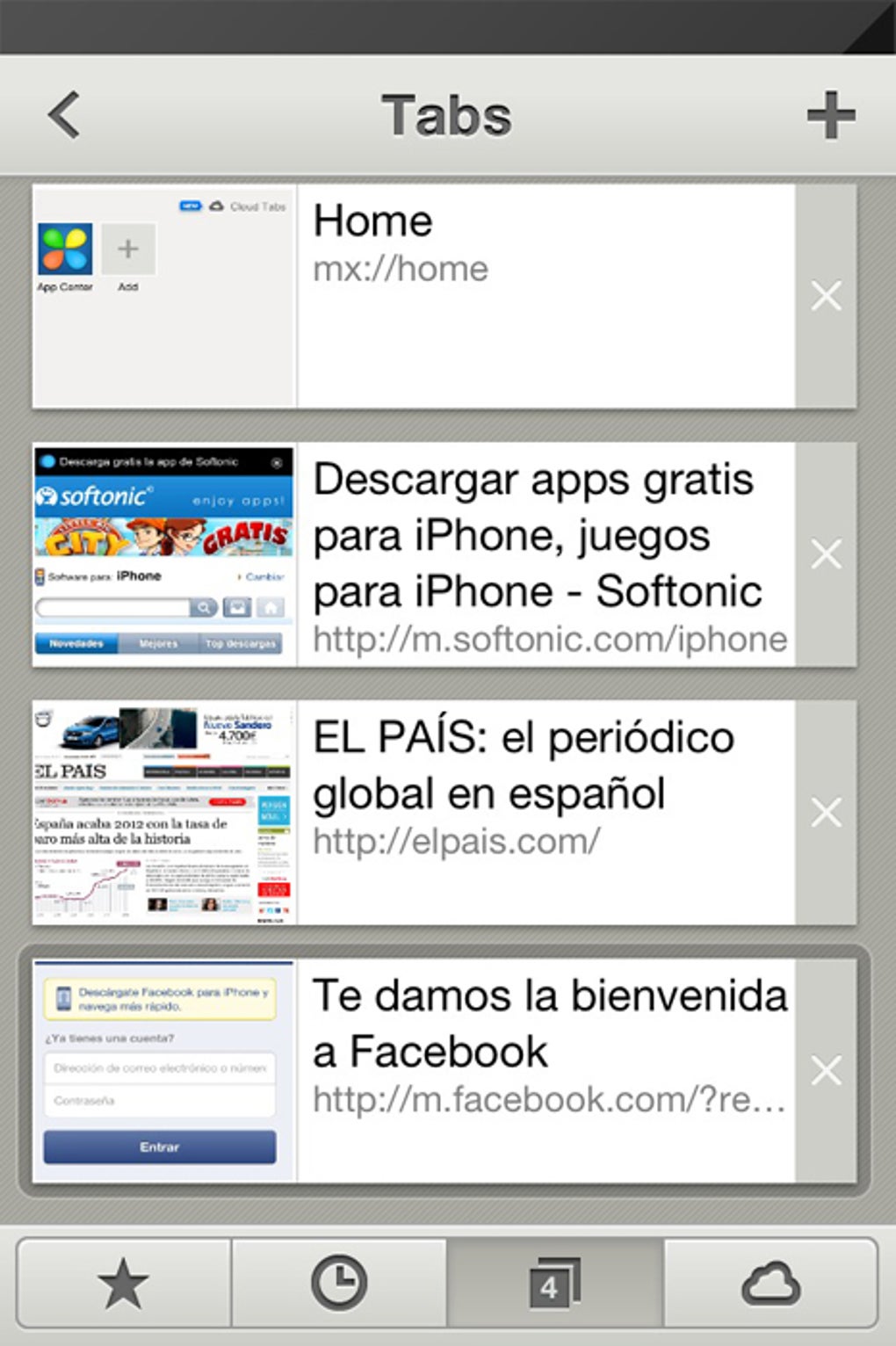The image size is (896, 1346).
Task: Open cloud sync via the cloud icon
Action: point(770,1284)
